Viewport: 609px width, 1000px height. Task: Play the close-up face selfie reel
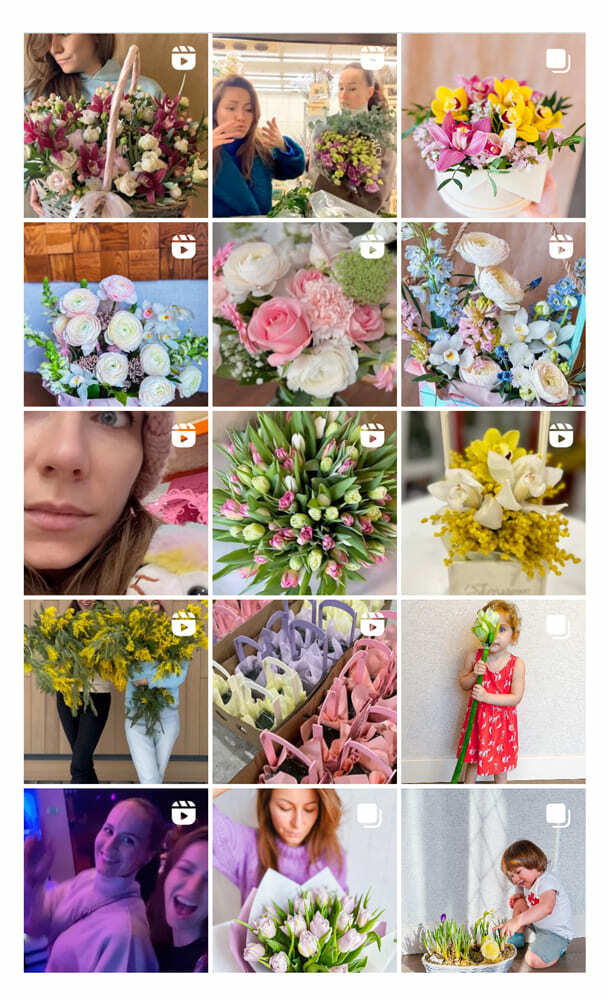[116, 503]
